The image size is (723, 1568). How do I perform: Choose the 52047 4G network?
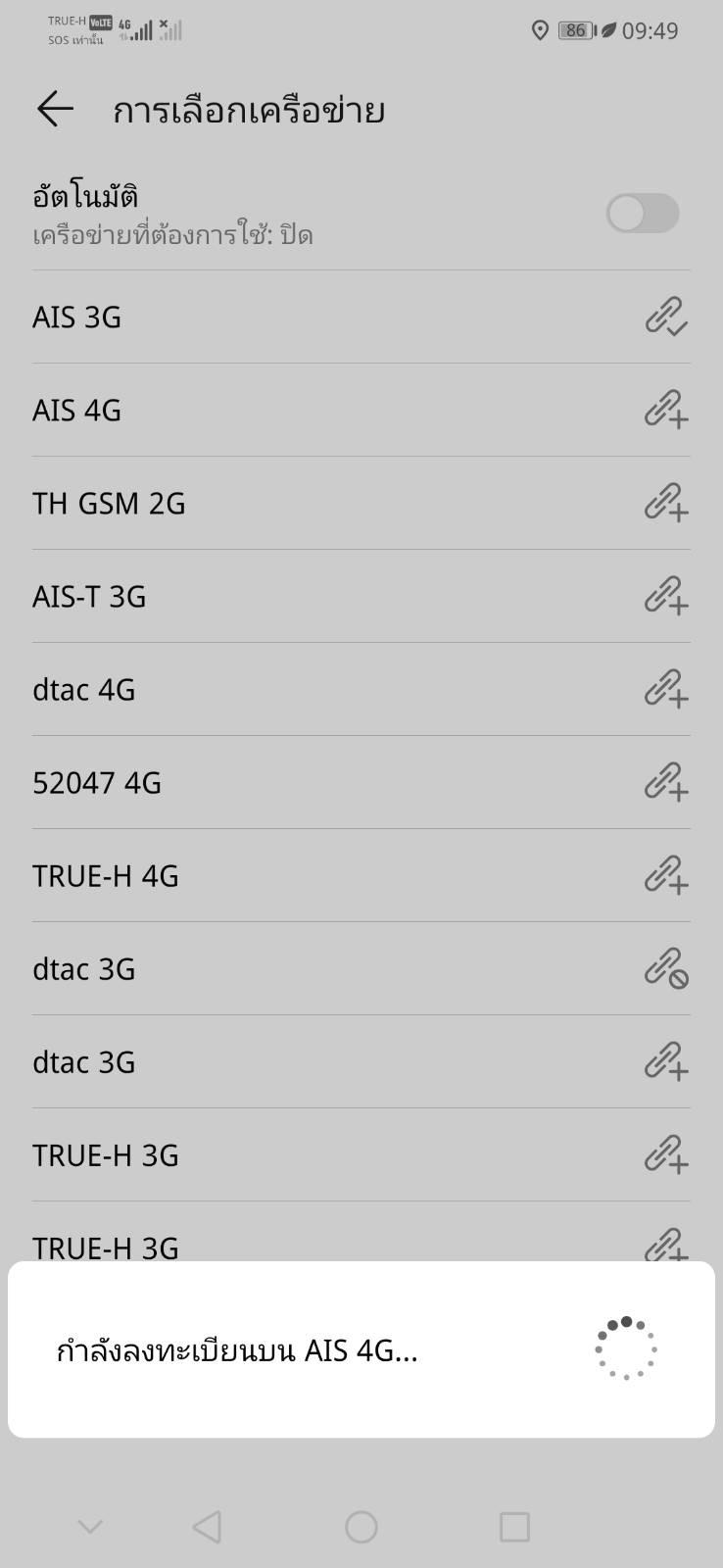point(361,783)
